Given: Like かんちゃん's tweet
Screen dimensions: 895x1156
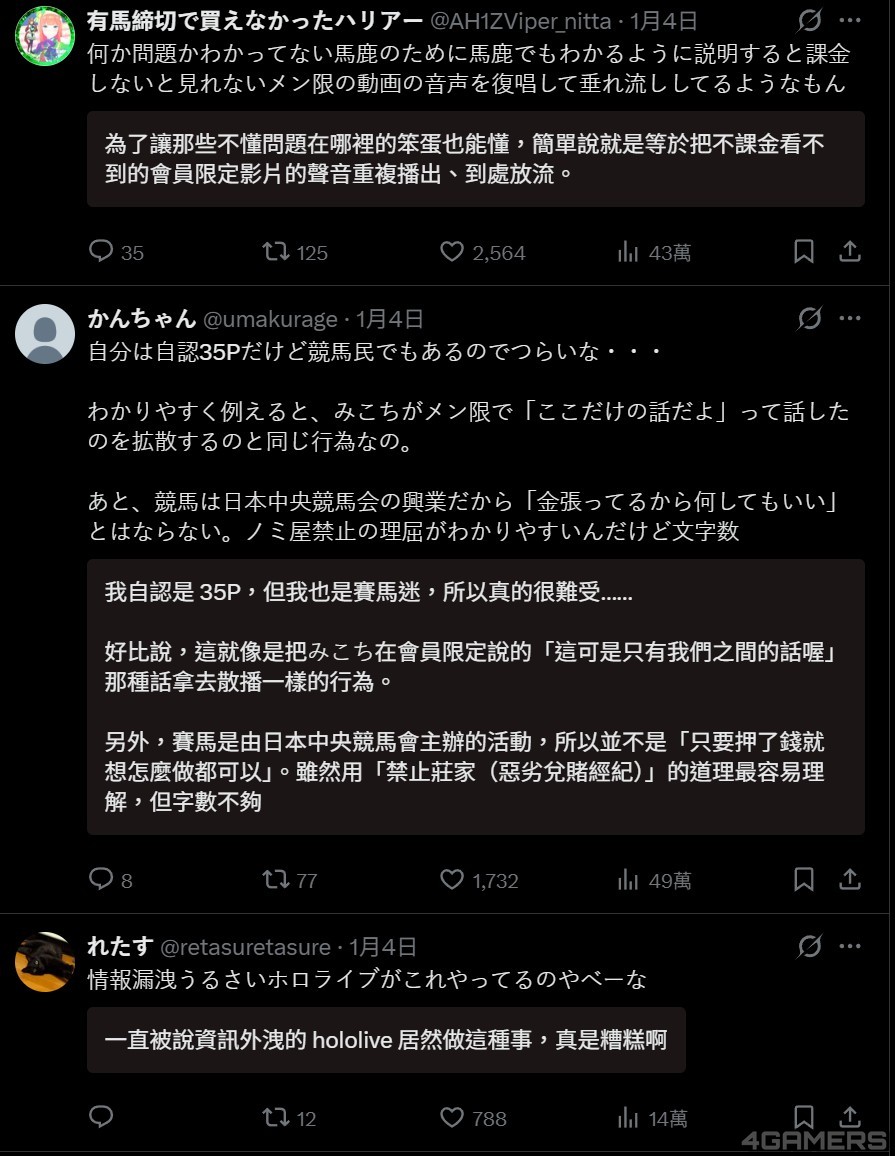Looking at the screenshot, I should (x=452, y=880).
